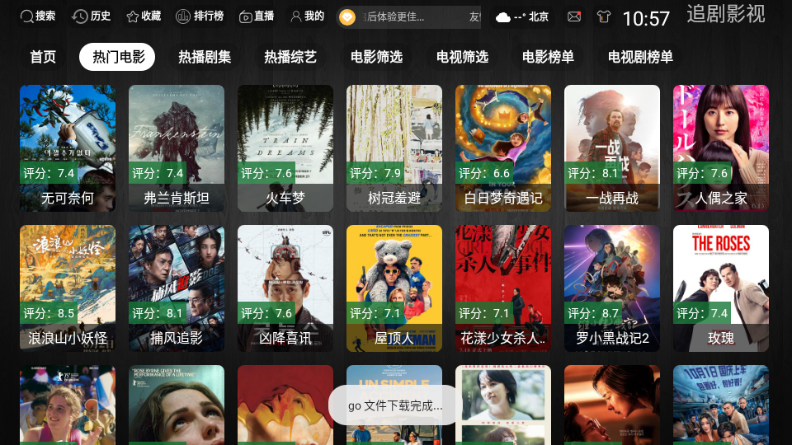This screenshot has height=445, width=792.
Task: Open the movie 浪浪山小妖怪
Action: 67,288
